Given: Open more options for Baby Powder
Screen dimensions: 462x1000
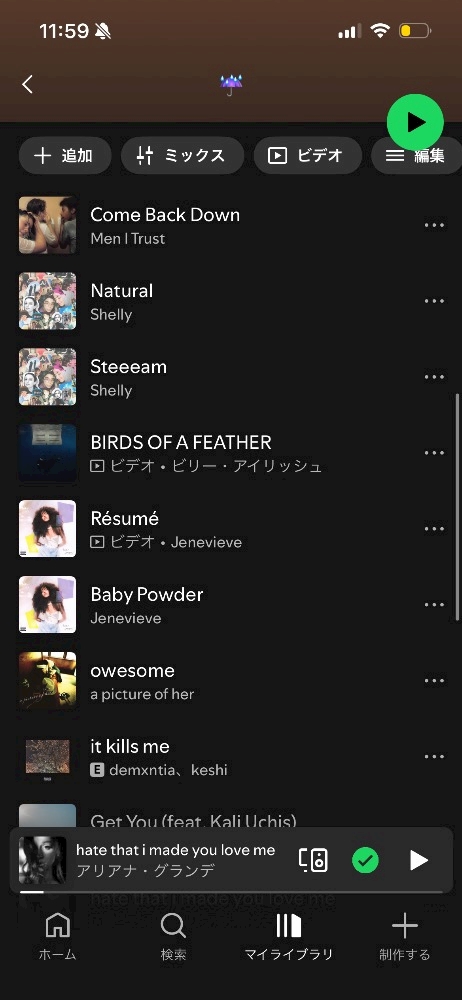Looking at the screenshot, I should (x=434, y=605).
